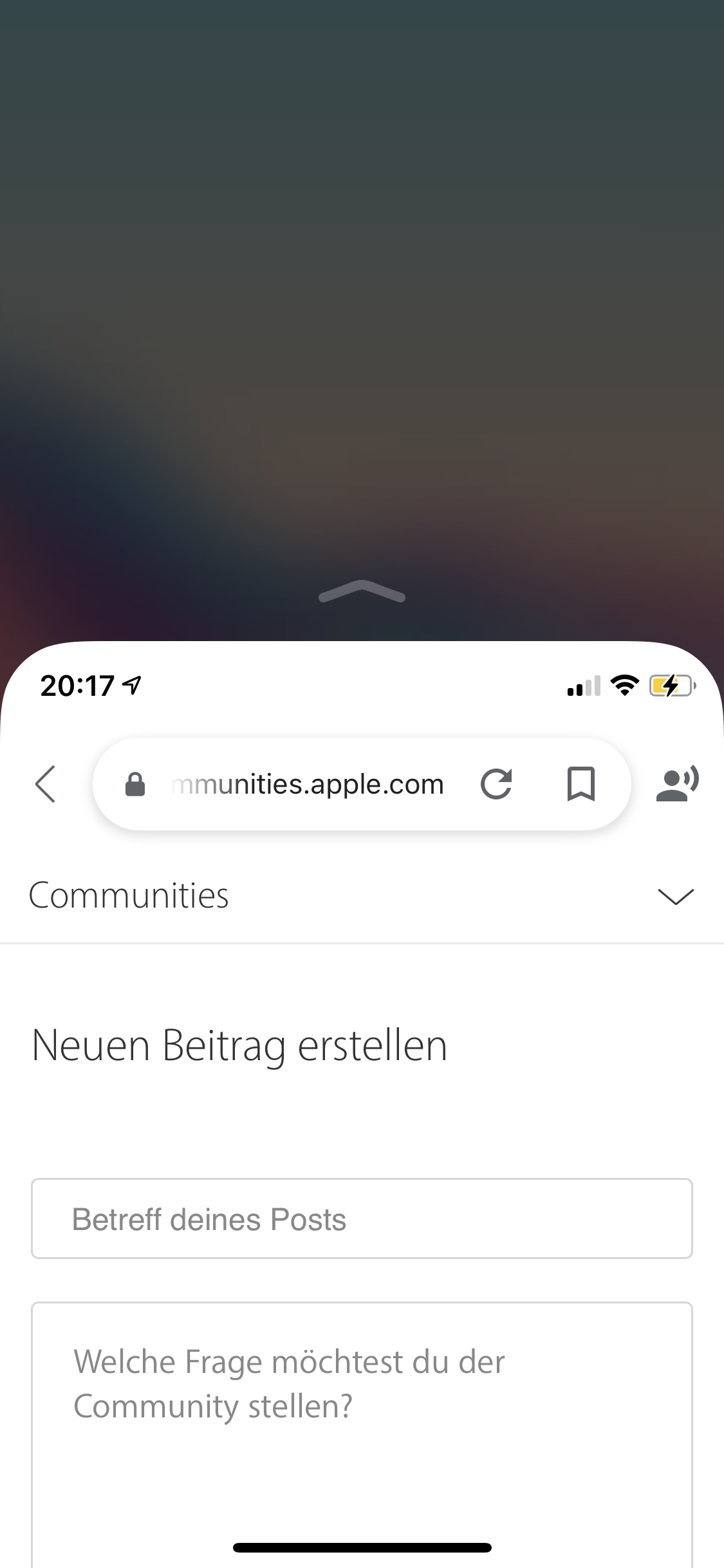Screen dimensions: 724x1568
Task: Tap the communities.apple.com address bar
Action: [x=308, y=785]
